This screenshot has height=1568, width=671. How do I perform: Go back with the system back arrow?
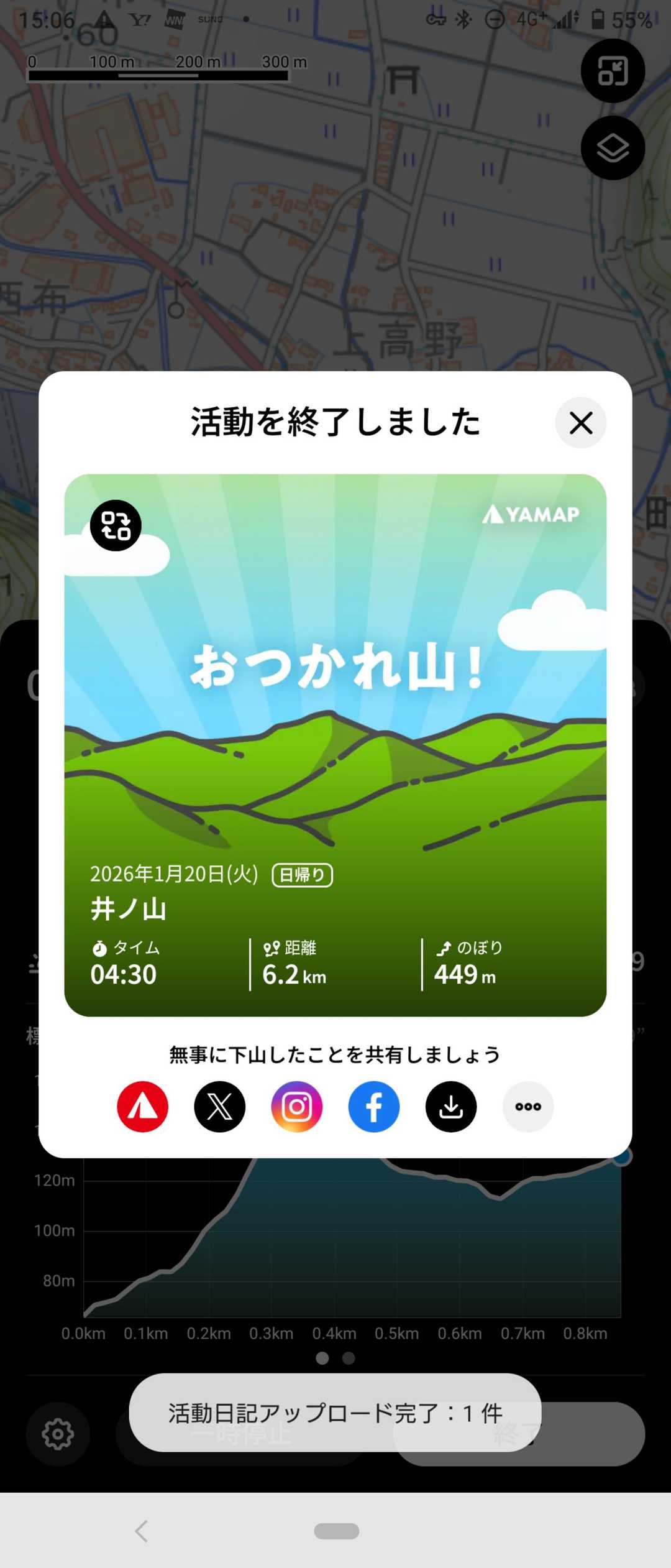click(x=142, y=1531)
